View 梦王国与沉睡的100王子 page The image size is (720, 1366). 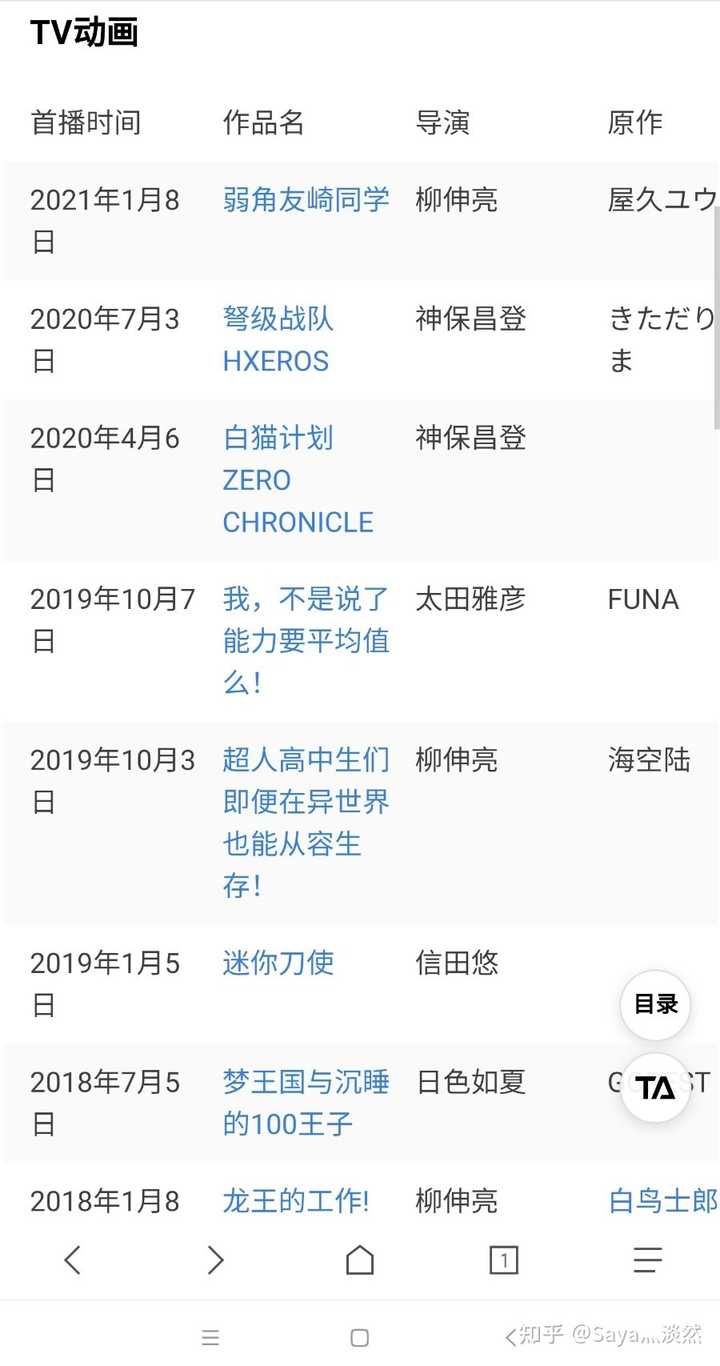click(304, 1102)
